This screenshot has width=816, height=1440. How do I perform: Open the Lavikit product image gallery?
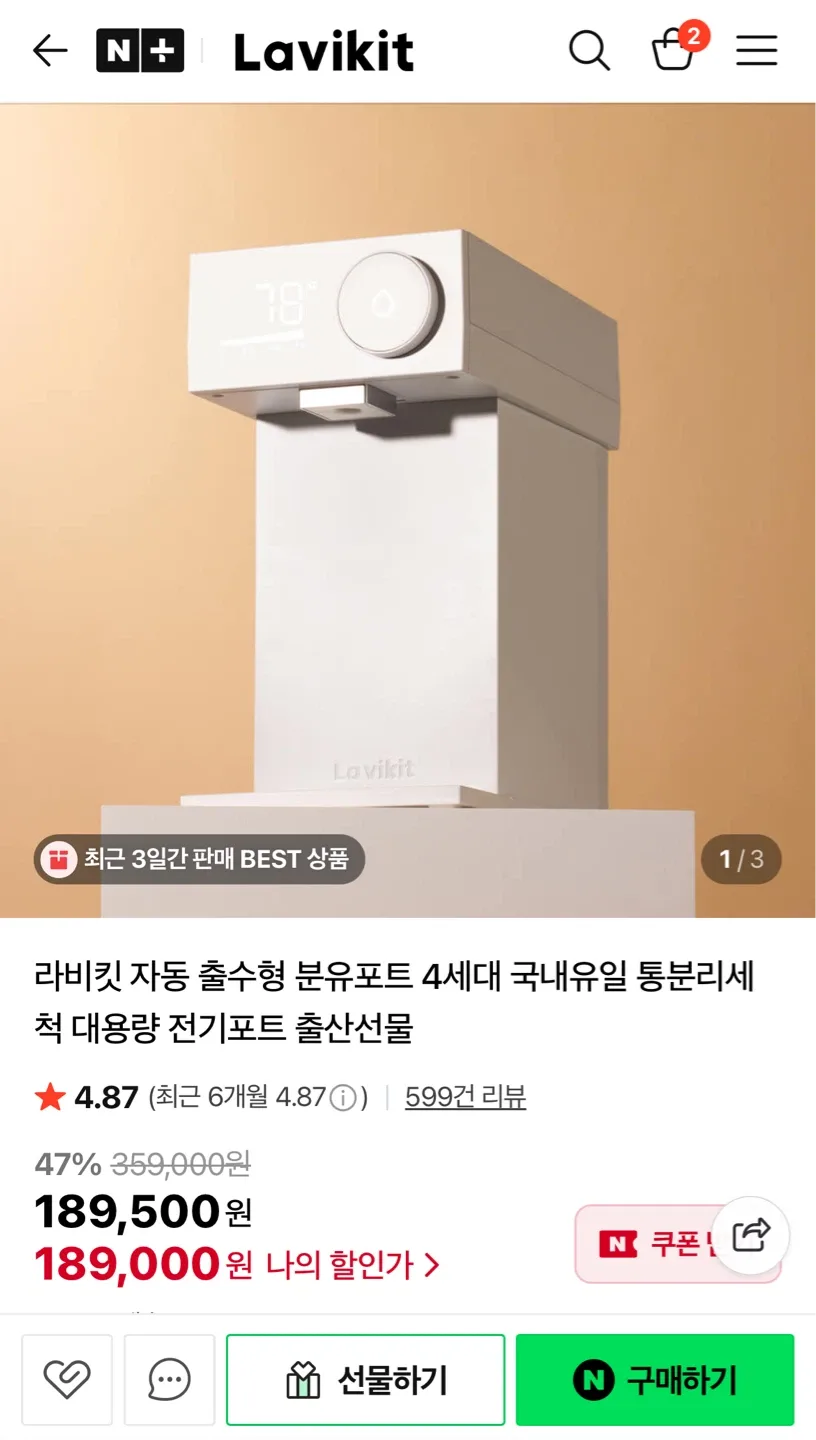click(408, 510)
